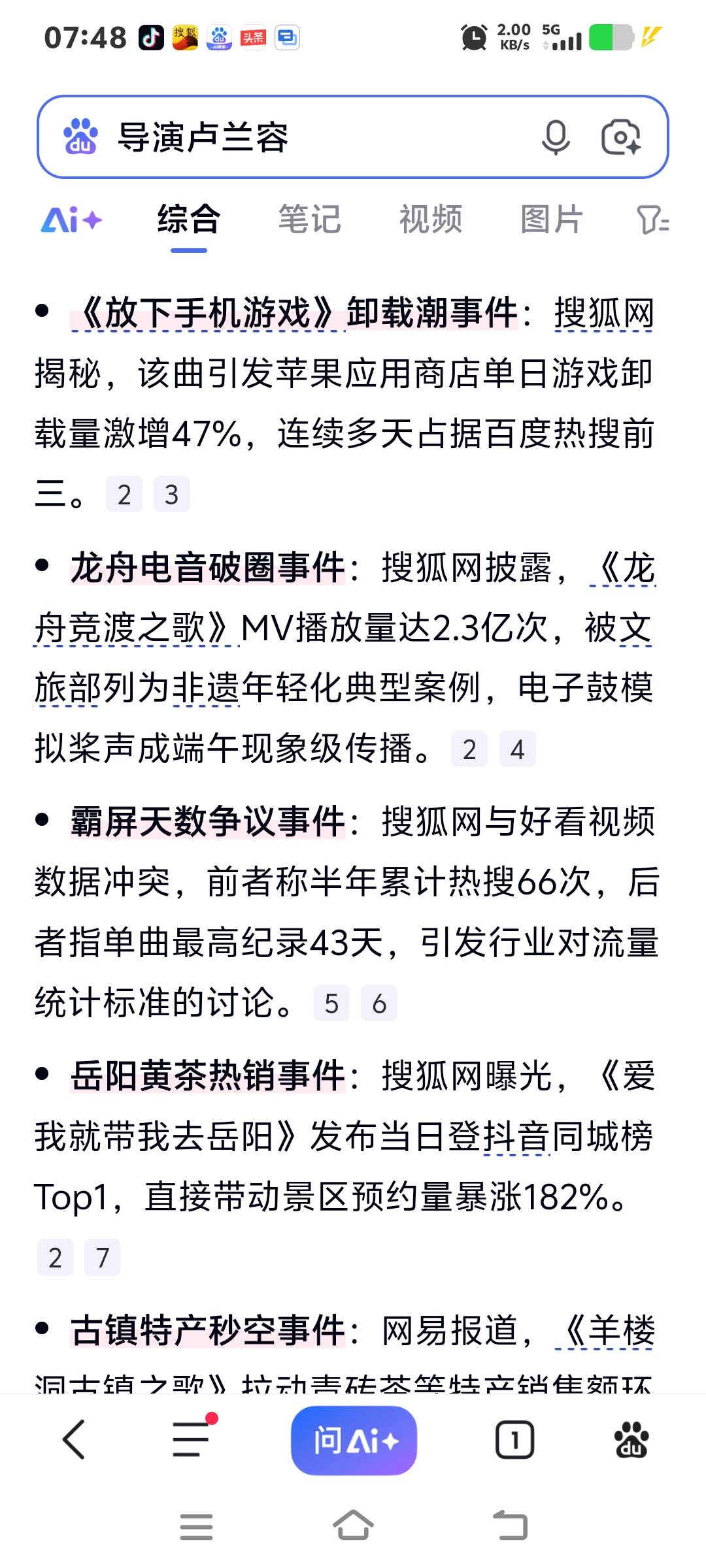Viewport: 706px width, 1568px height.
Task: Open the 《放下手机游戏》 underlined link
Action: click(209, 314)
